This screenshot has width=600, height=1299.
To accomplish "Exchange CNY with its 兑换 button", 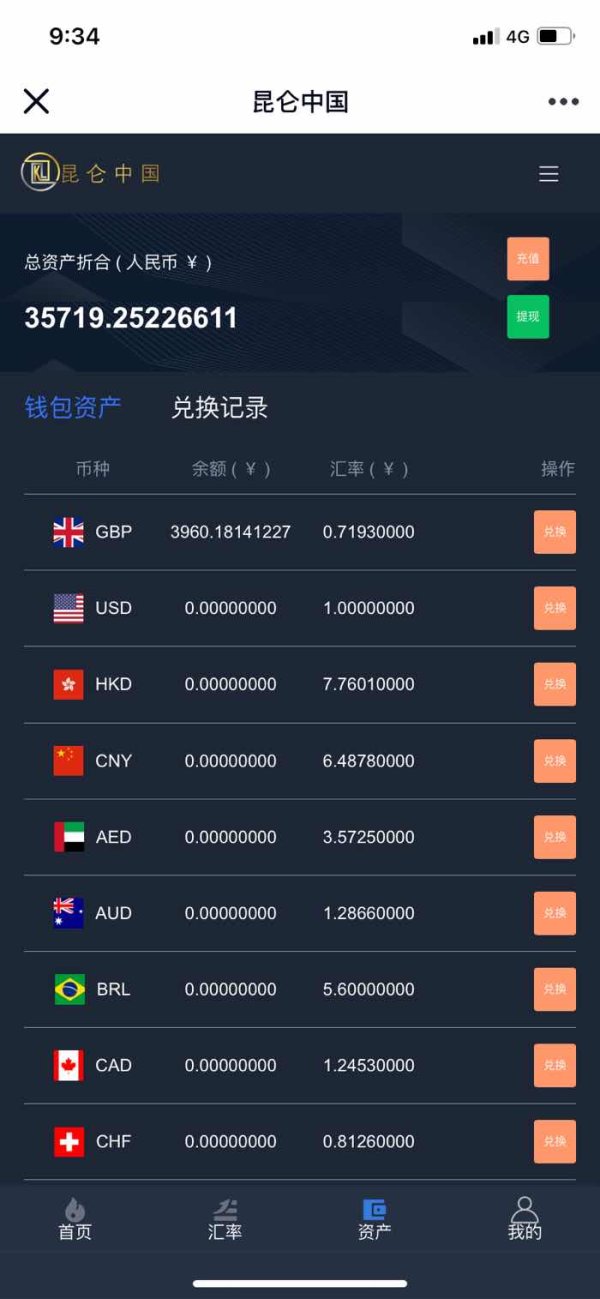I will coord(555,761).
